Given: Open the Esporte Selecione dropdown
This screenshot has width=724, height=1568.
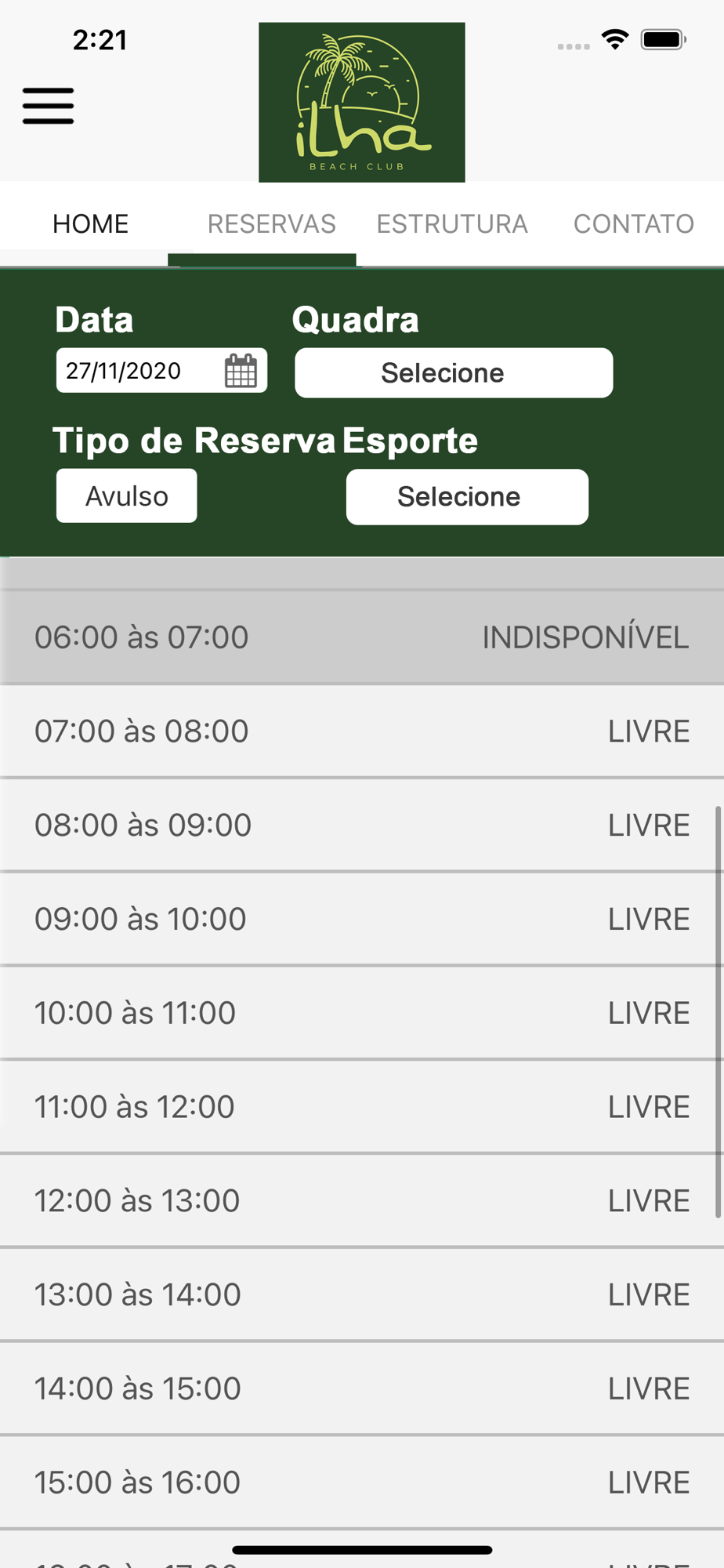Looking at the screenshot, I should click(467, 497).
